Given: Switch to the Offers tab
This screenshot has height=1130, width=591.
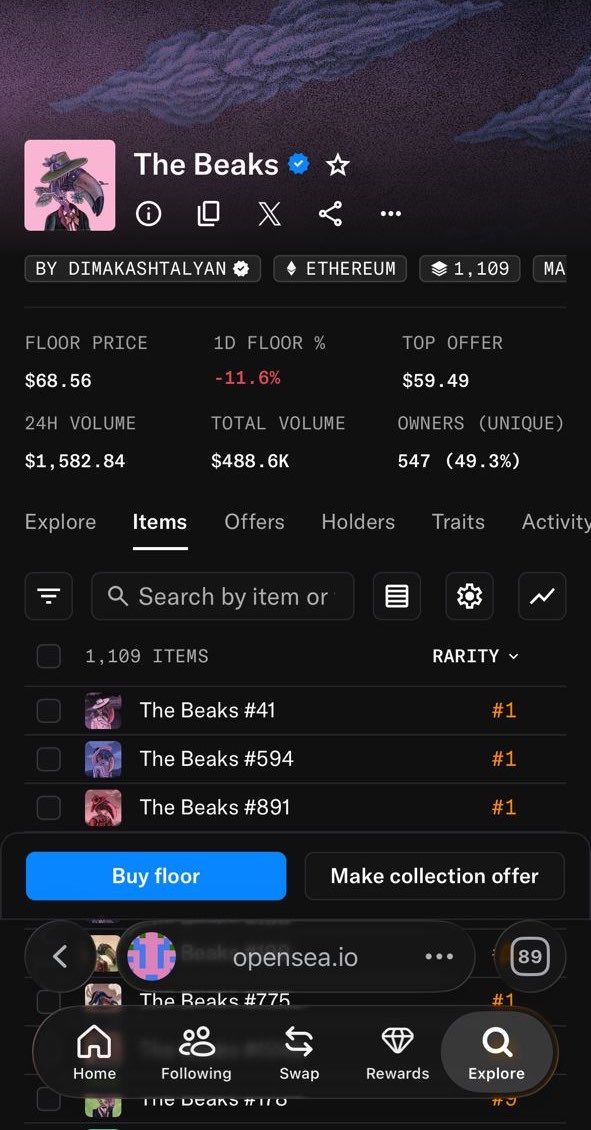Looking at the screenshot, I should pyautogui.click(x=254, y=522).
